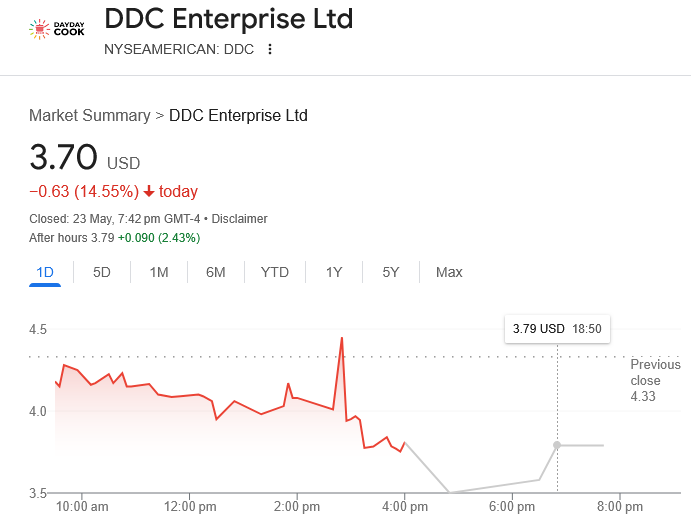
Task: Go to the Market Summary breadcrumb link
Action: pyautogui.click(x=89, y=116)
